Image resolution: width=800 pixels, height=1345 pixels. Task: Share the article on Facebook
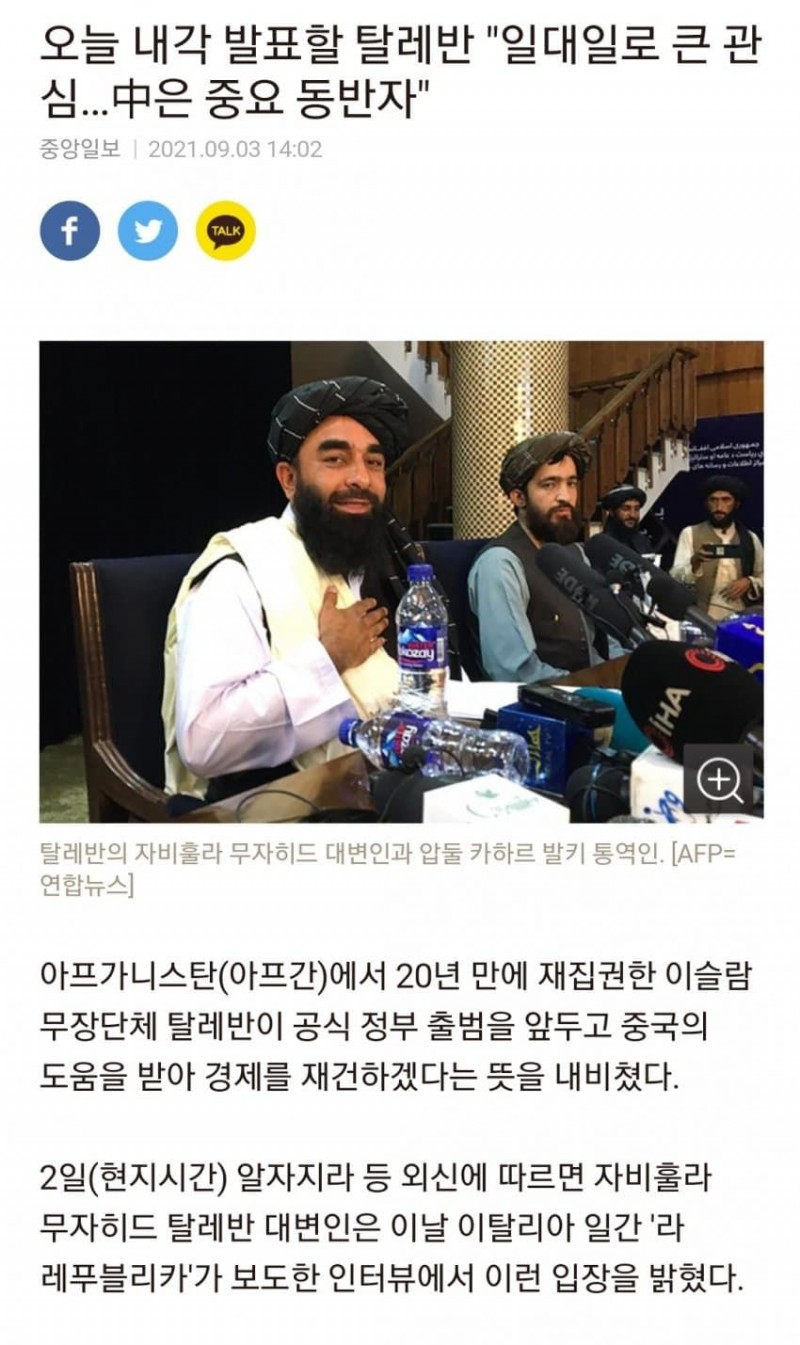70,231
